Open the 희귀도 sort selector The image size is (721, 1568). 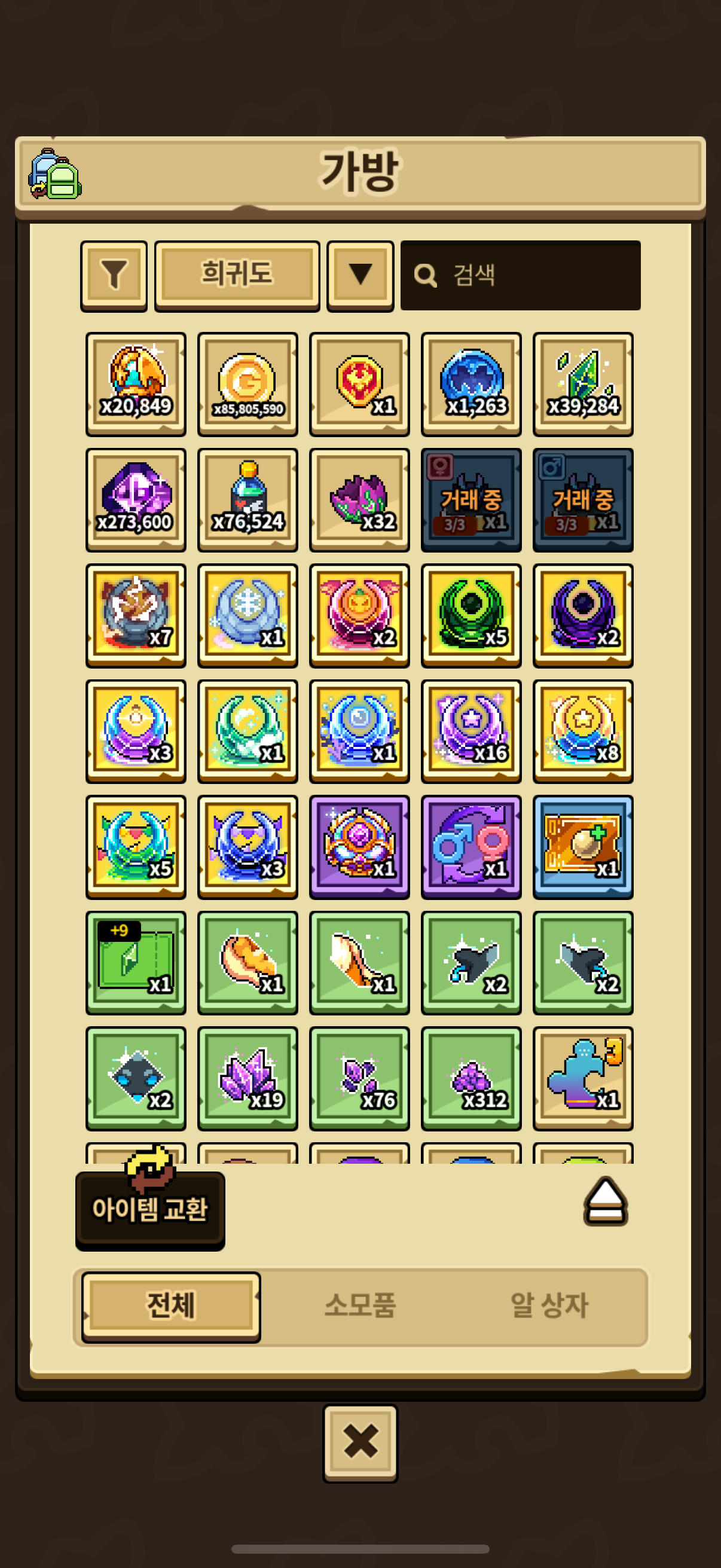click(237, 275)
